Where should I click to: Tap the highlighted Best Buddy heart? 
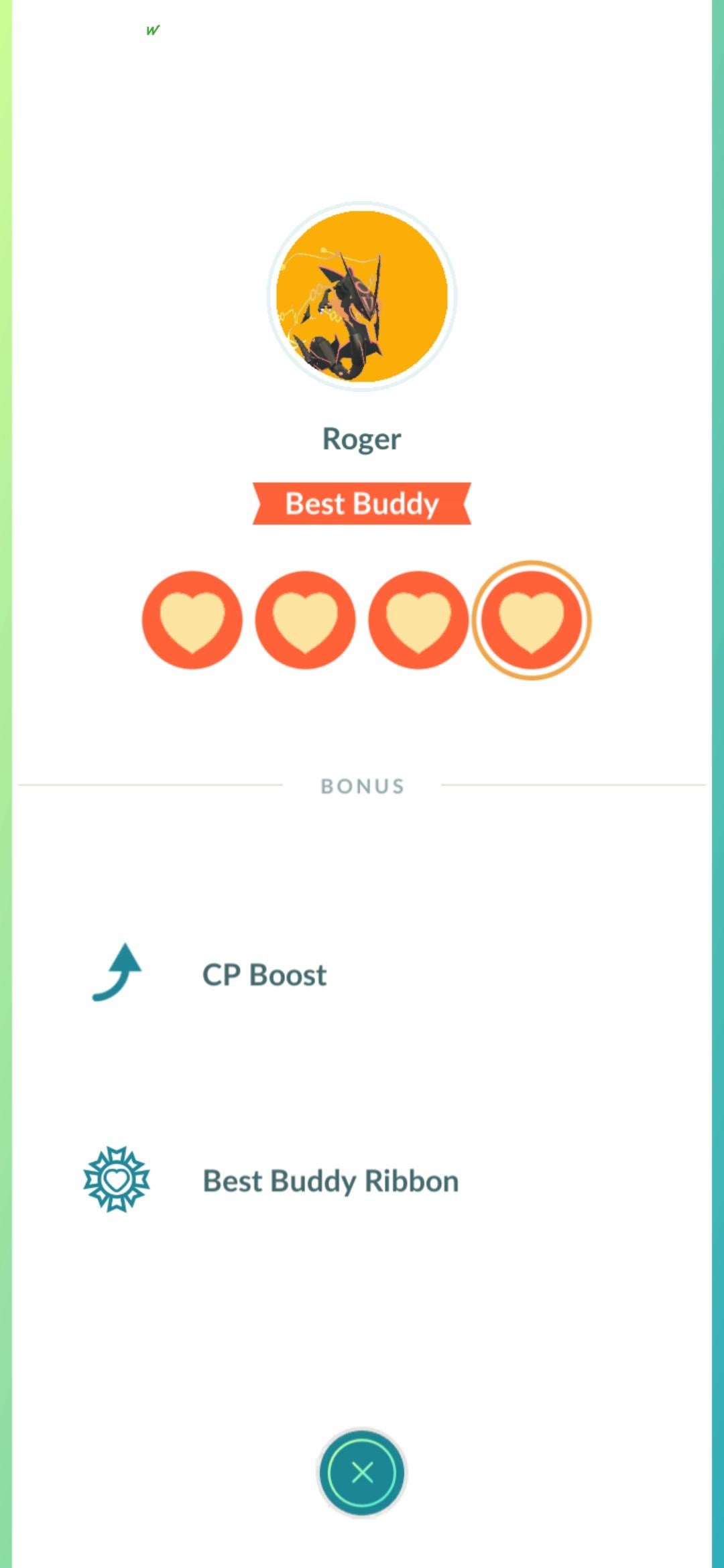[x=532, y=620]
